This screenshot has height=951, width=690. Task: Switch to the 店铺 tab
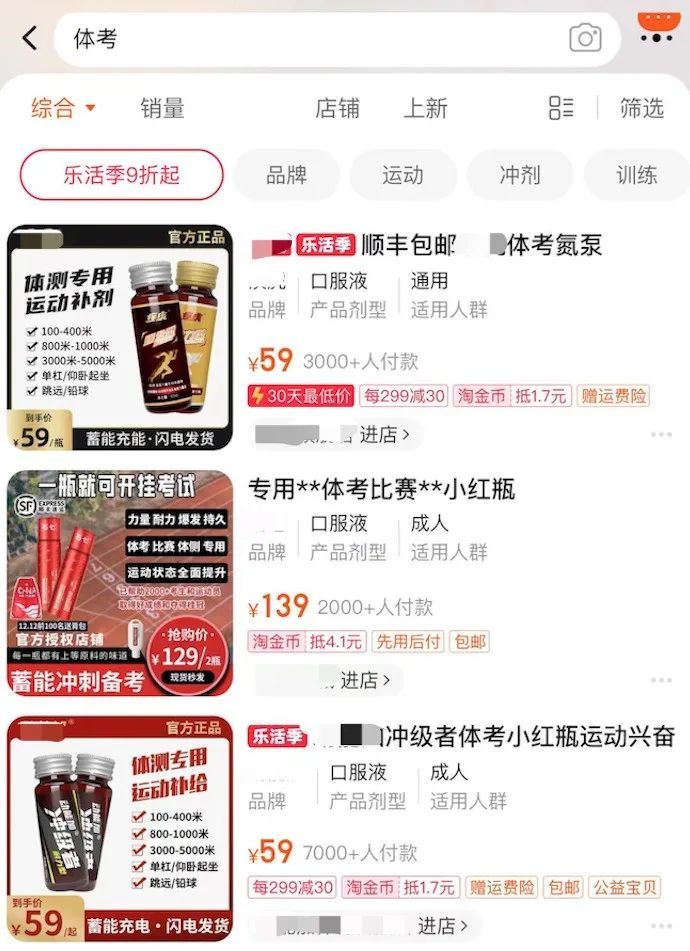click(337, 108)
